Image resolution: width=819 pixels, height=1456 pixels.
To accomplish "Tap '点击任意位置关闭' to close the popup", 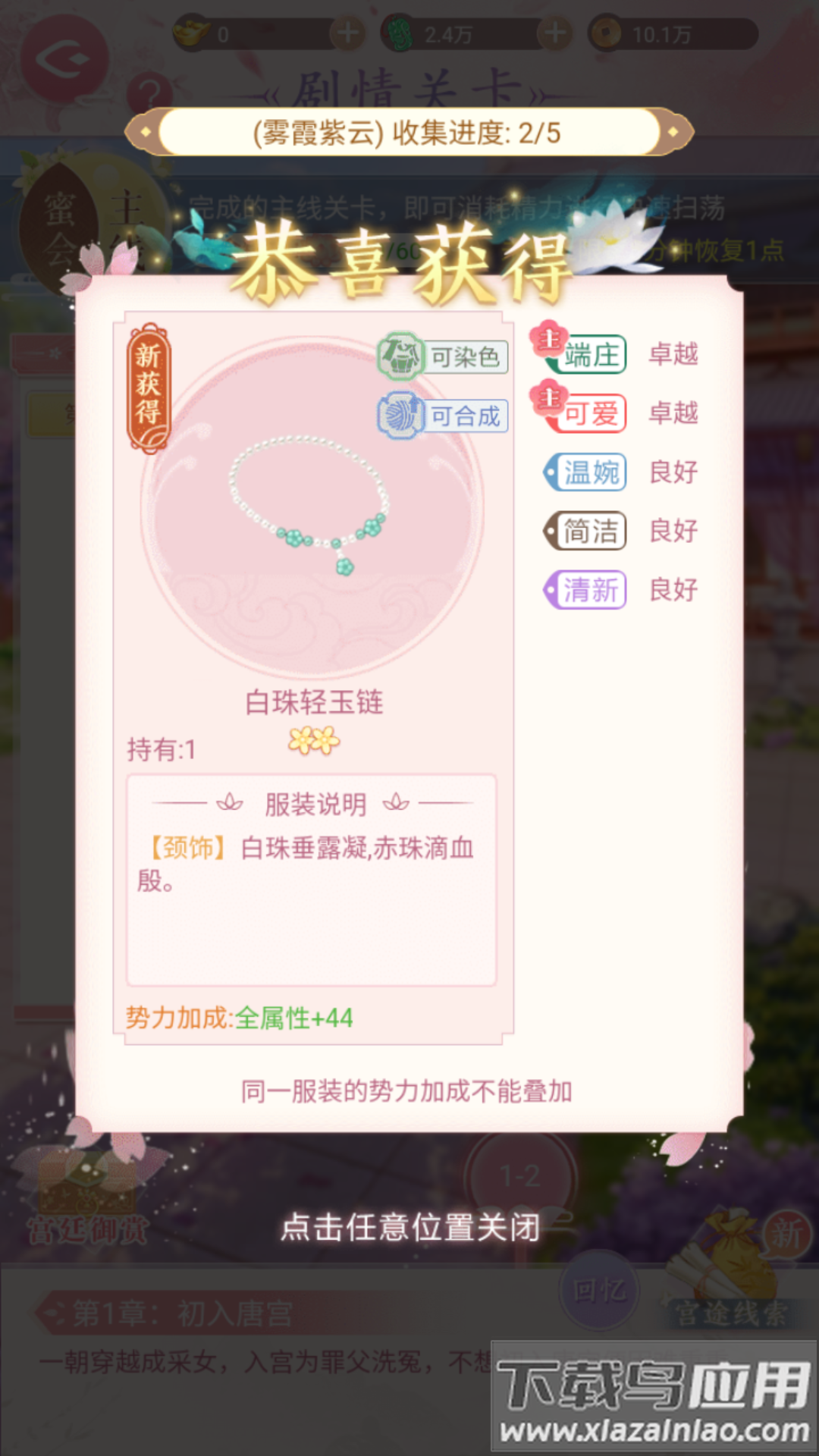I will (409, 1226).
